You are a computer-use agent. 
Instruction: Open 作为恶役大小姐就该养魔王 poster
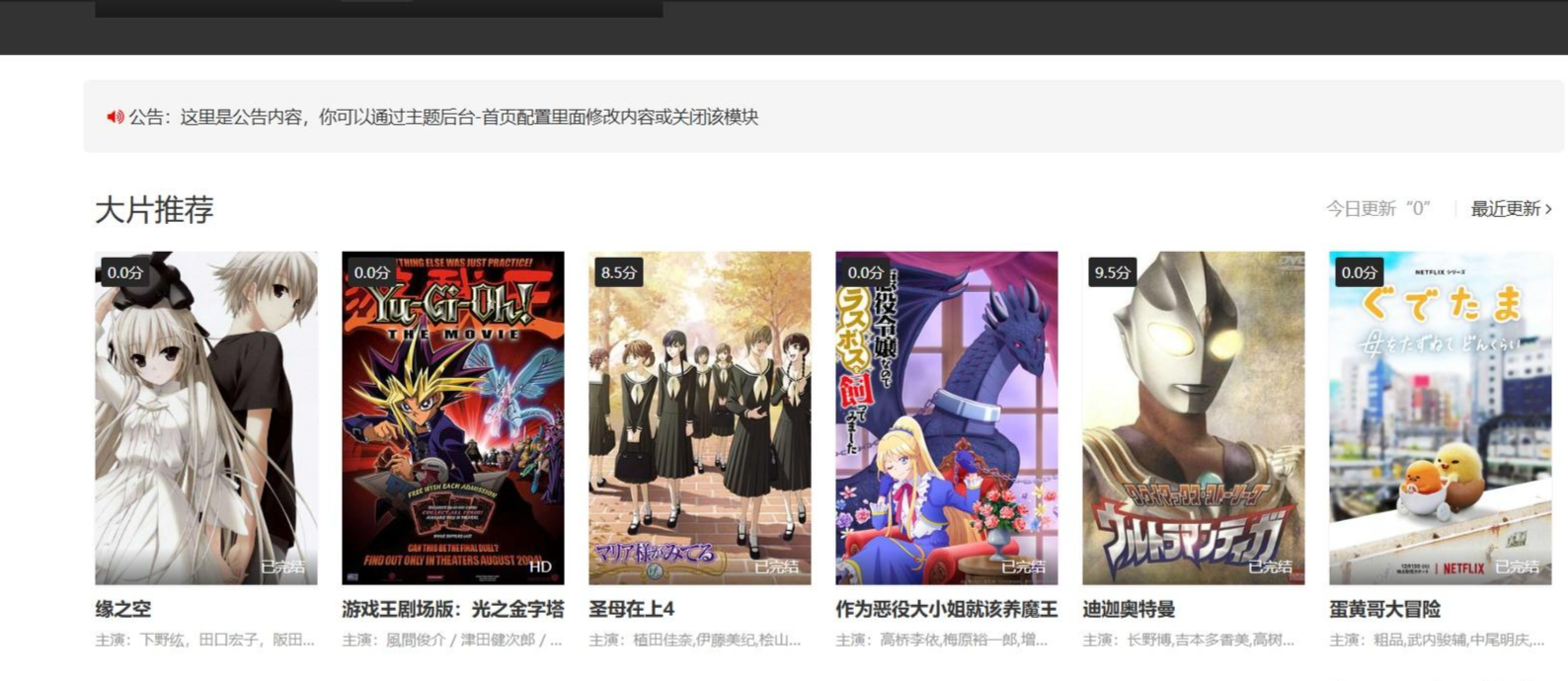click(947, 417)
